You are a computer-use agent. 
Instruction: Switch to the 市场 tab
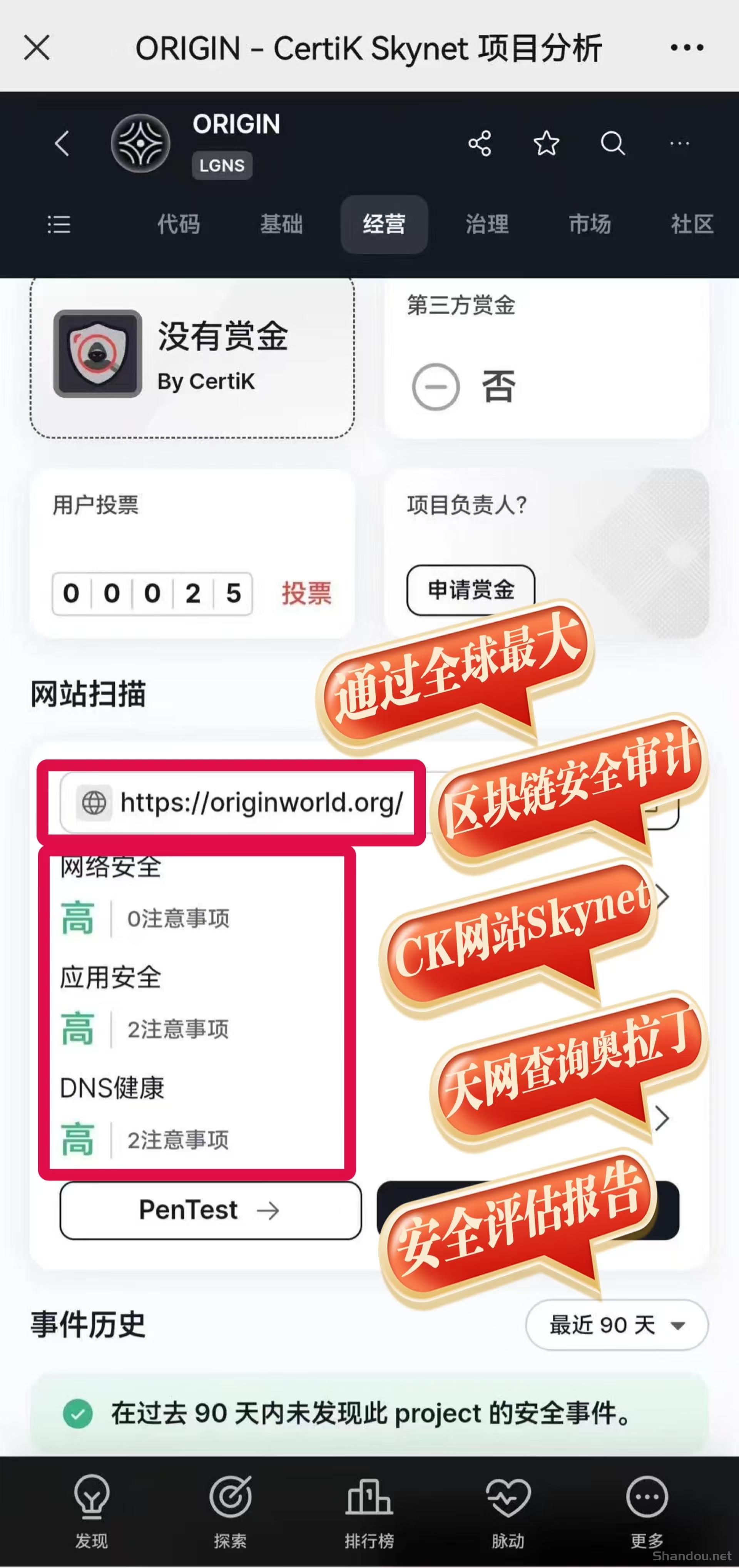point(589,224)
